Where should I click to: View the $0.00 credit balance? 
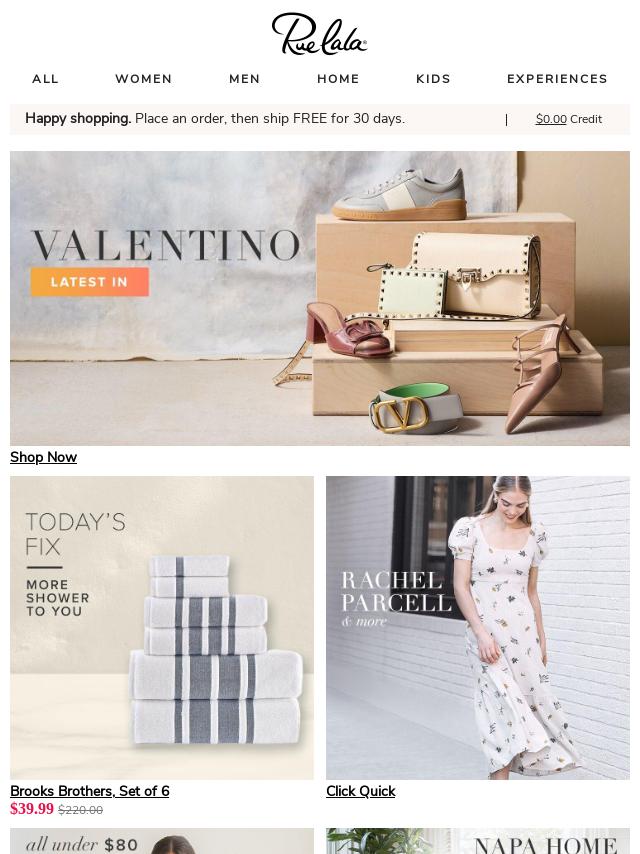click(x=551, y=119)
